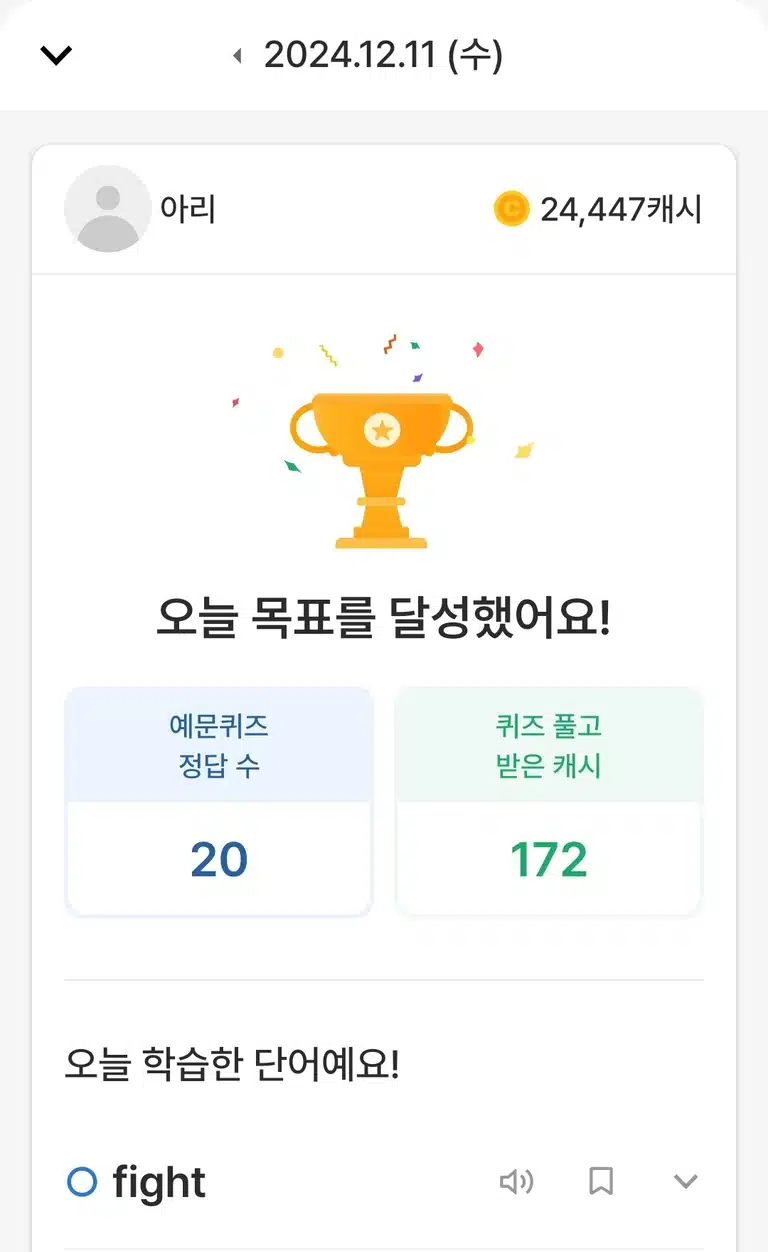Viewport: 768px width, 1252px height.
Task: Go to the previous date arrow
Action: click(x=237, y=56)
